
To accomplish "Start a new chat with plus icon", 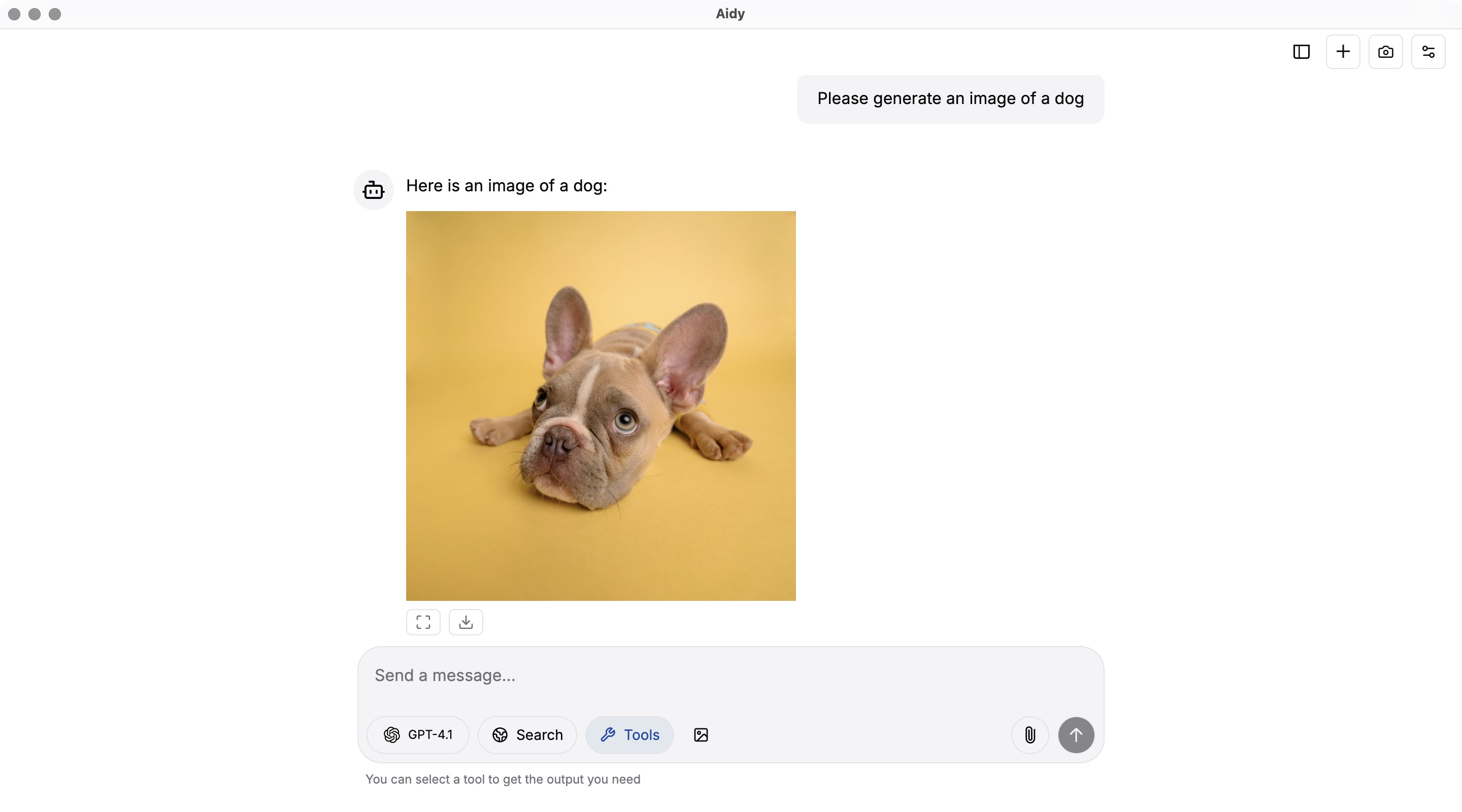I will [x=1342, y=52].
